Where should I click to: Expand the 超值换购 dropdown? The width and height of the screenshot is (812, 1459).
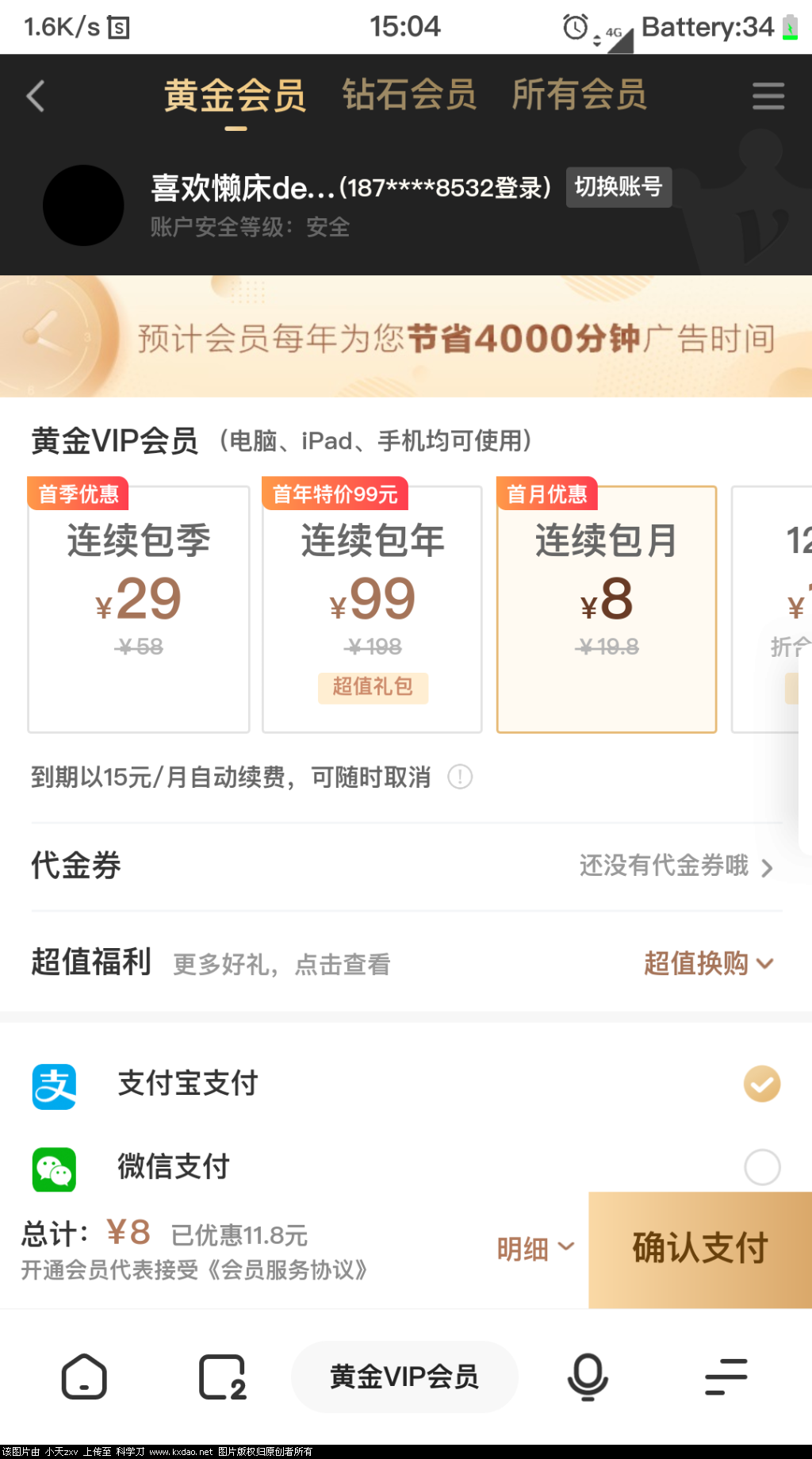point(708,963)
